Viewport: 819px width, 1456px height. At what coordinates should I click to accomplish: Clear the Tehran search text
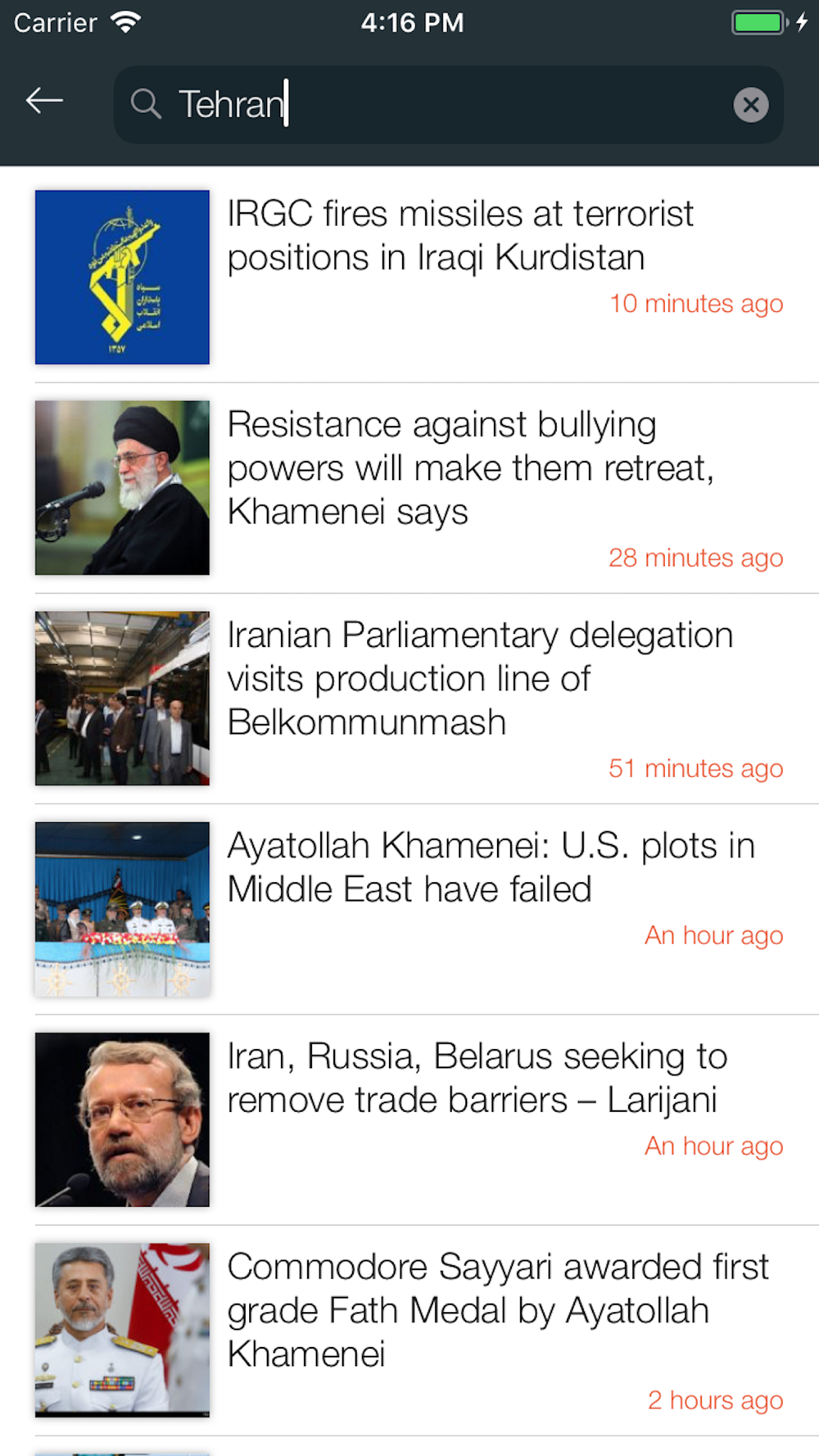(x=750, y=105)
